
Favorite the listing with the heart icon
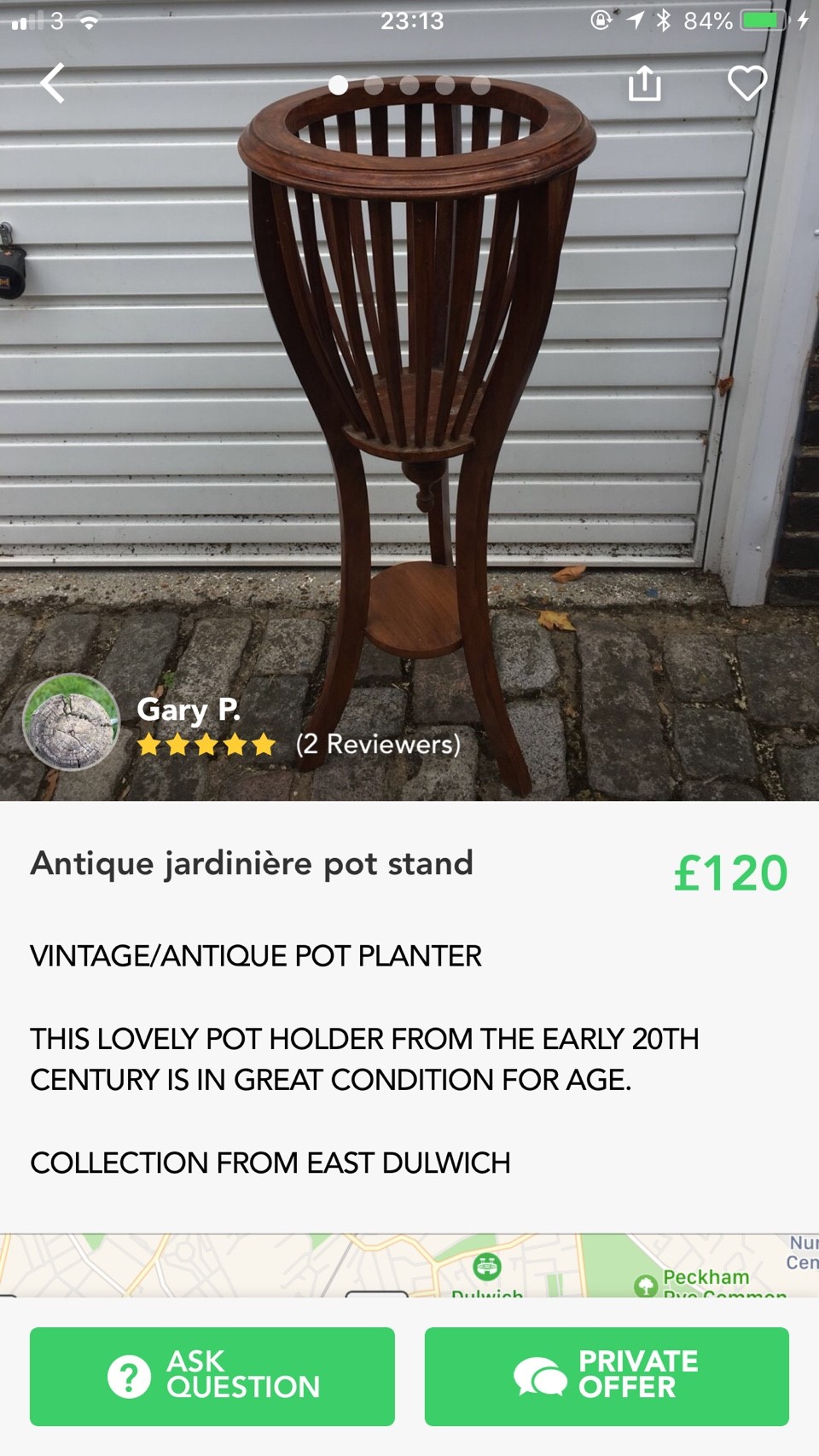click(746, 84)
